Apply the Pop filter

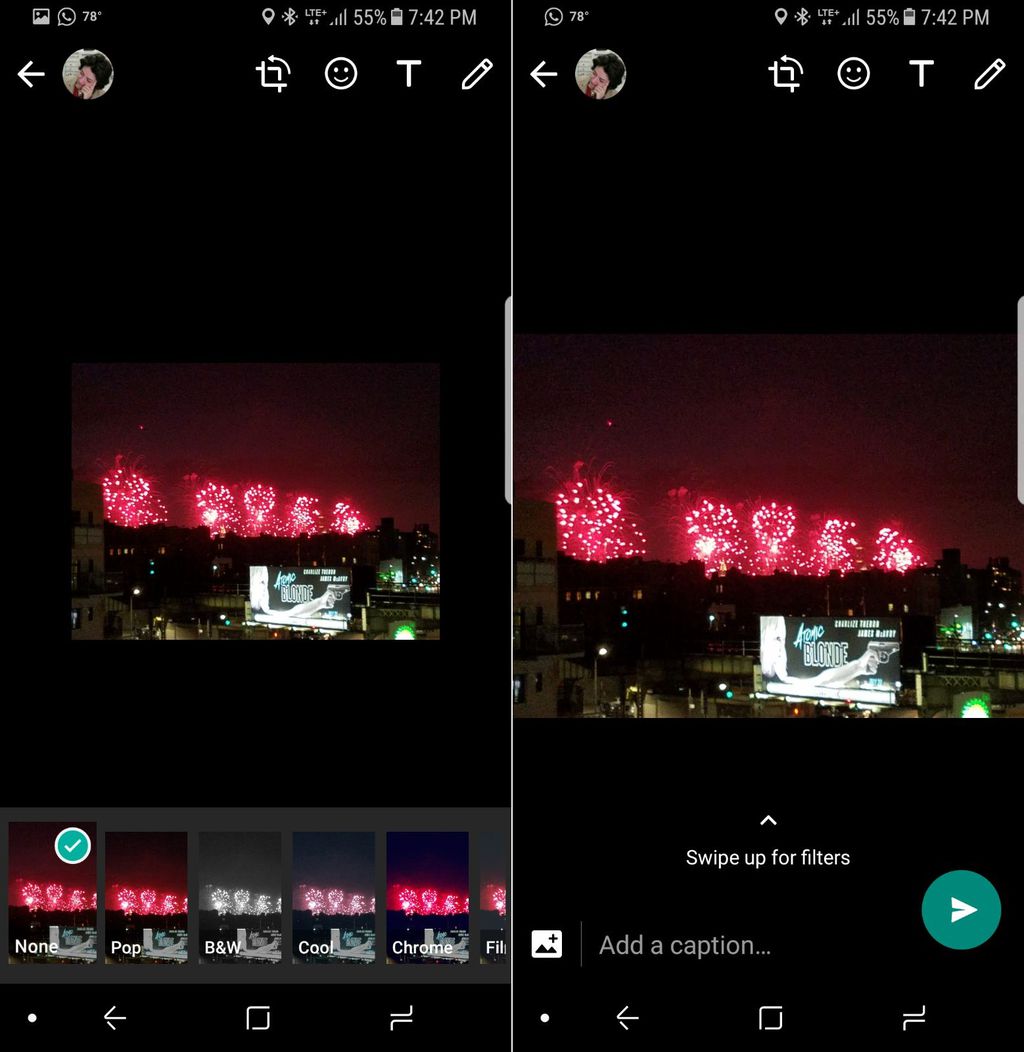point(146,897)
